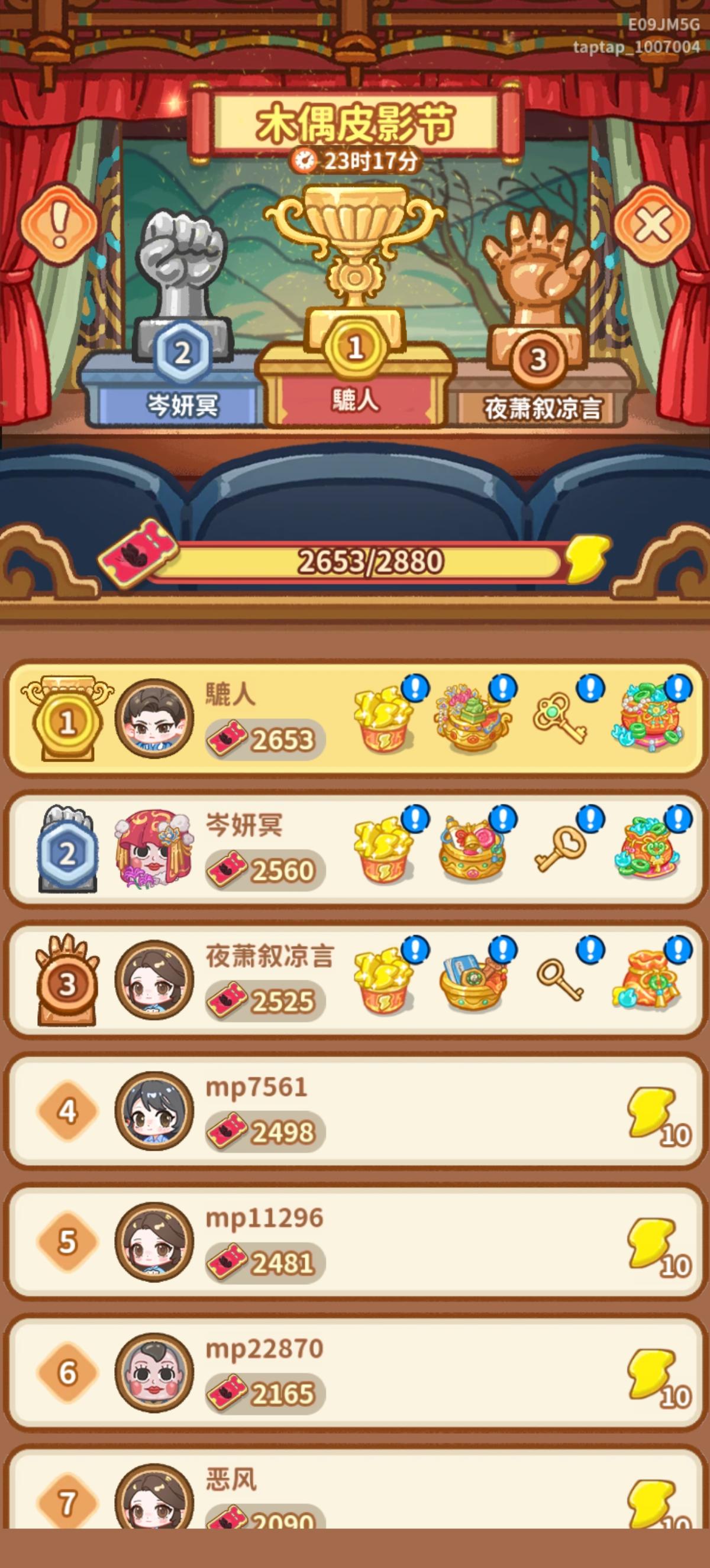
Task: View mp7561's player profile avatar
Action: point(154,1112)
